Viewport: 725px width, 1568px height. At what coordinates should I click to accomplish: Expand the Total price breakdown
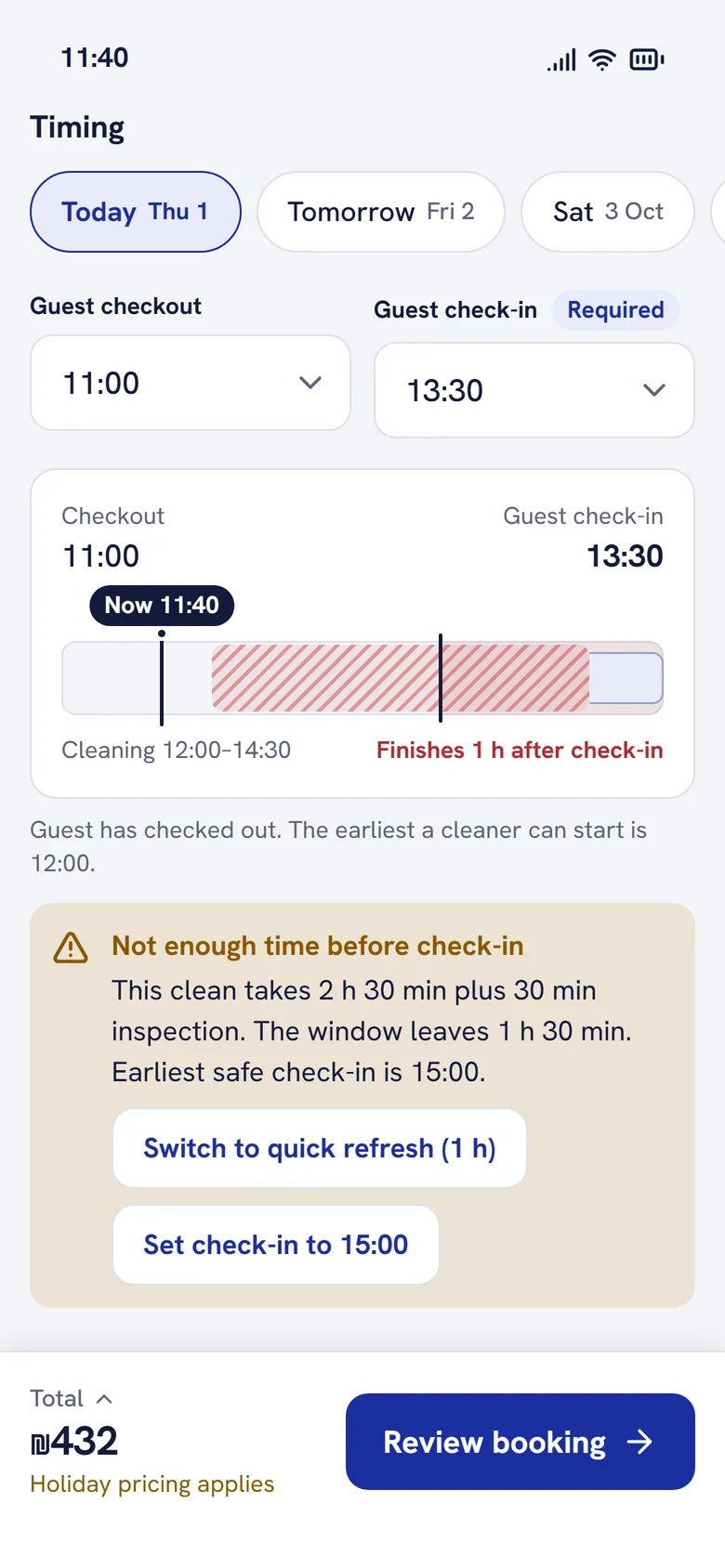pos(72,1398)
